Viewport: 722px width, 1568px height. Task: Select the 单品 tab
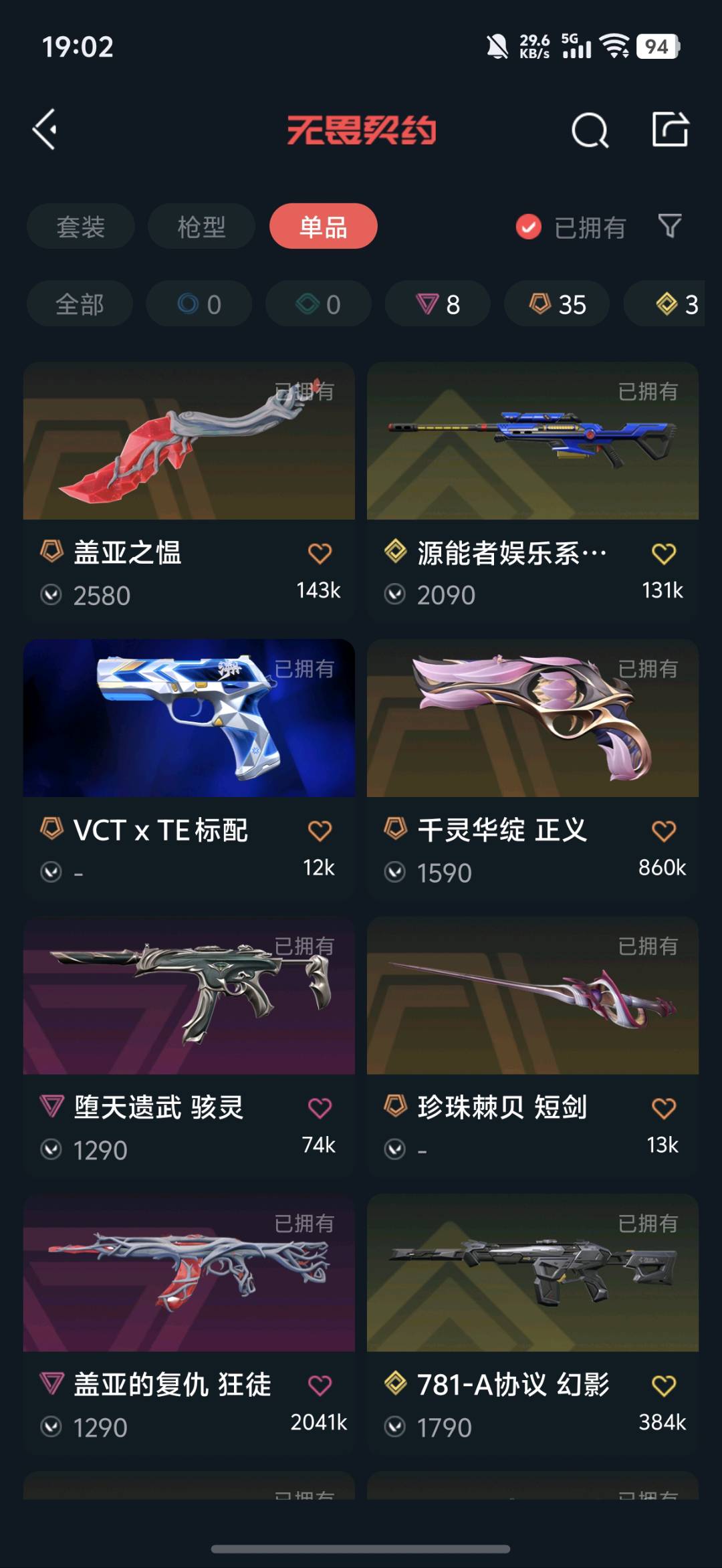[323, 227]
